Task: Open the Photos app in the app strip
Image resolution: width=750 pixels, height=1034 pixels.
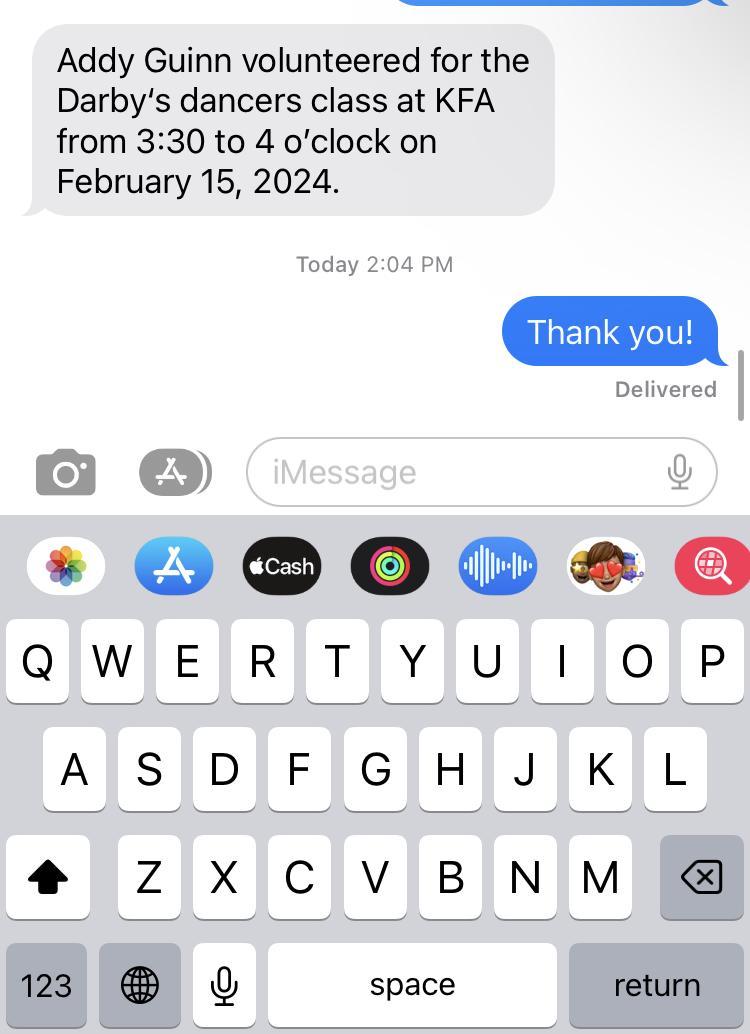Action: [x=66, y=566]
